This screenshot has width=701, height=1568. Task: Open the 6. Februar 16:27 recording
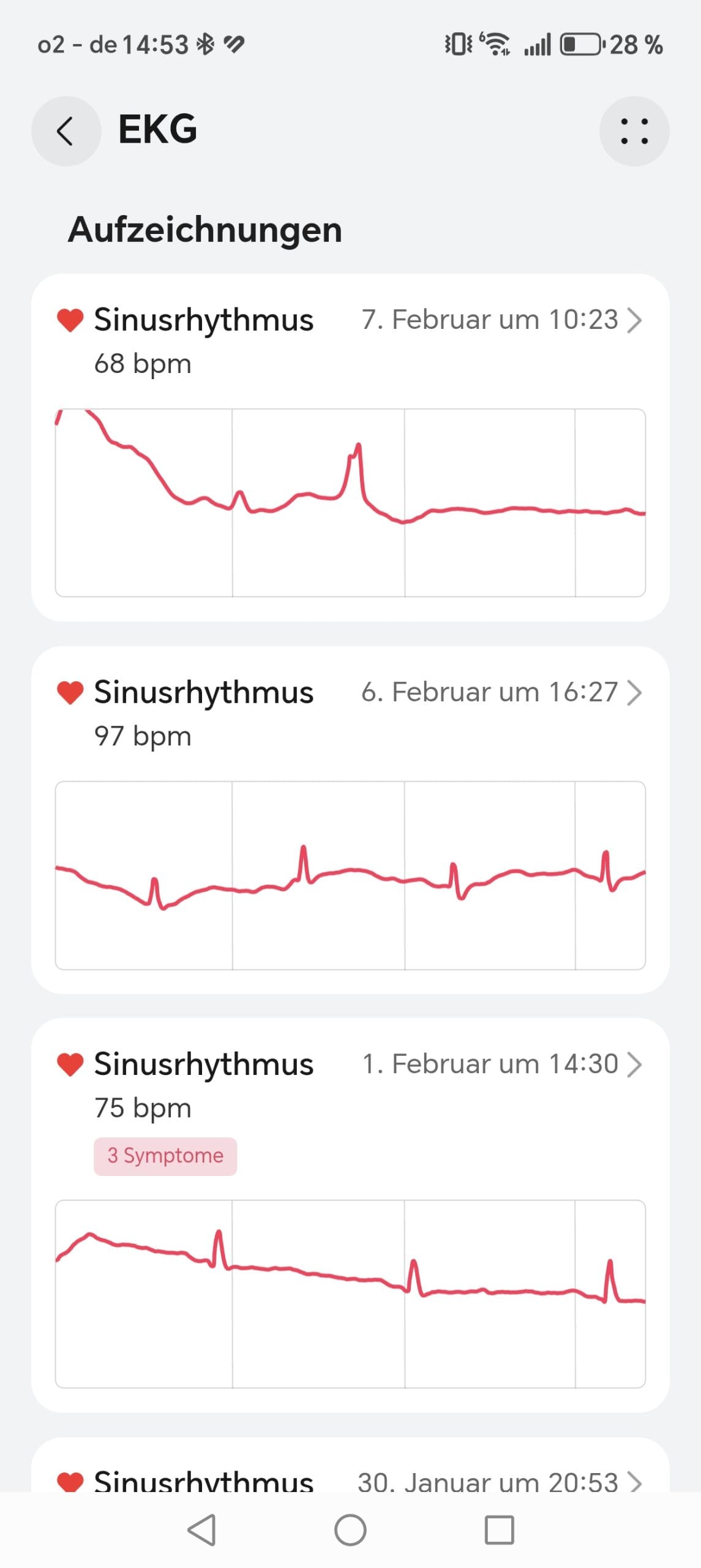tap(501, 692)
